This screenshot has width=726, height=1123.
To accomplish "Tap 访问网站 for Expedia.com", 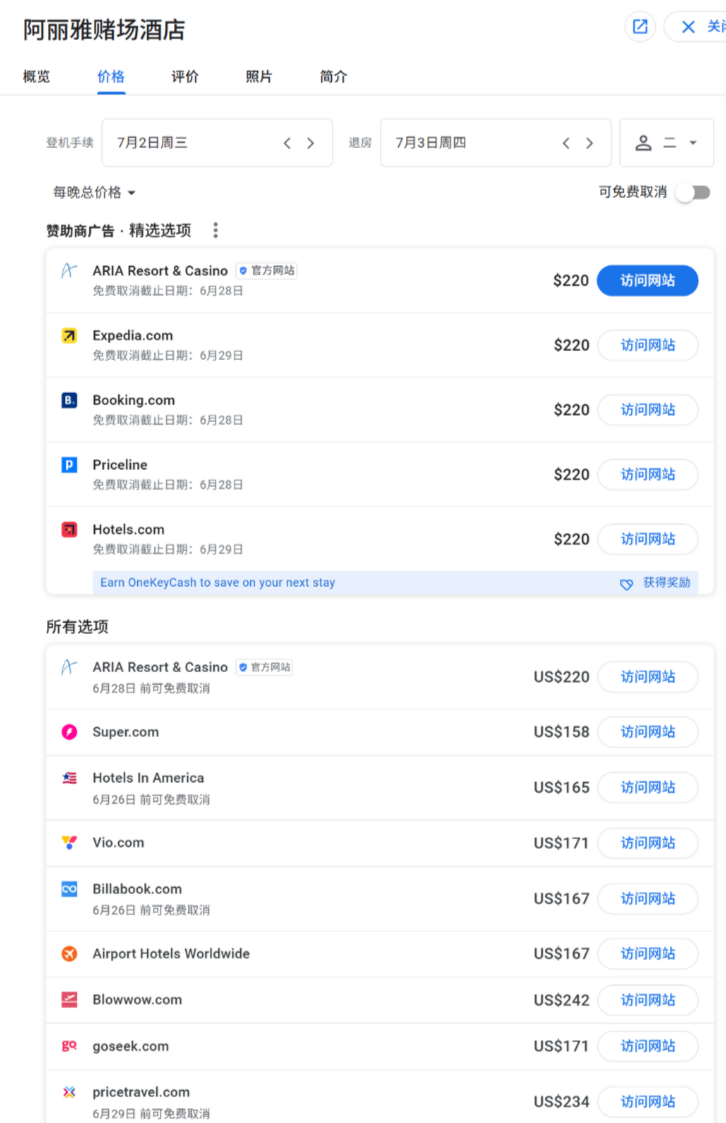I will [647, 345].
